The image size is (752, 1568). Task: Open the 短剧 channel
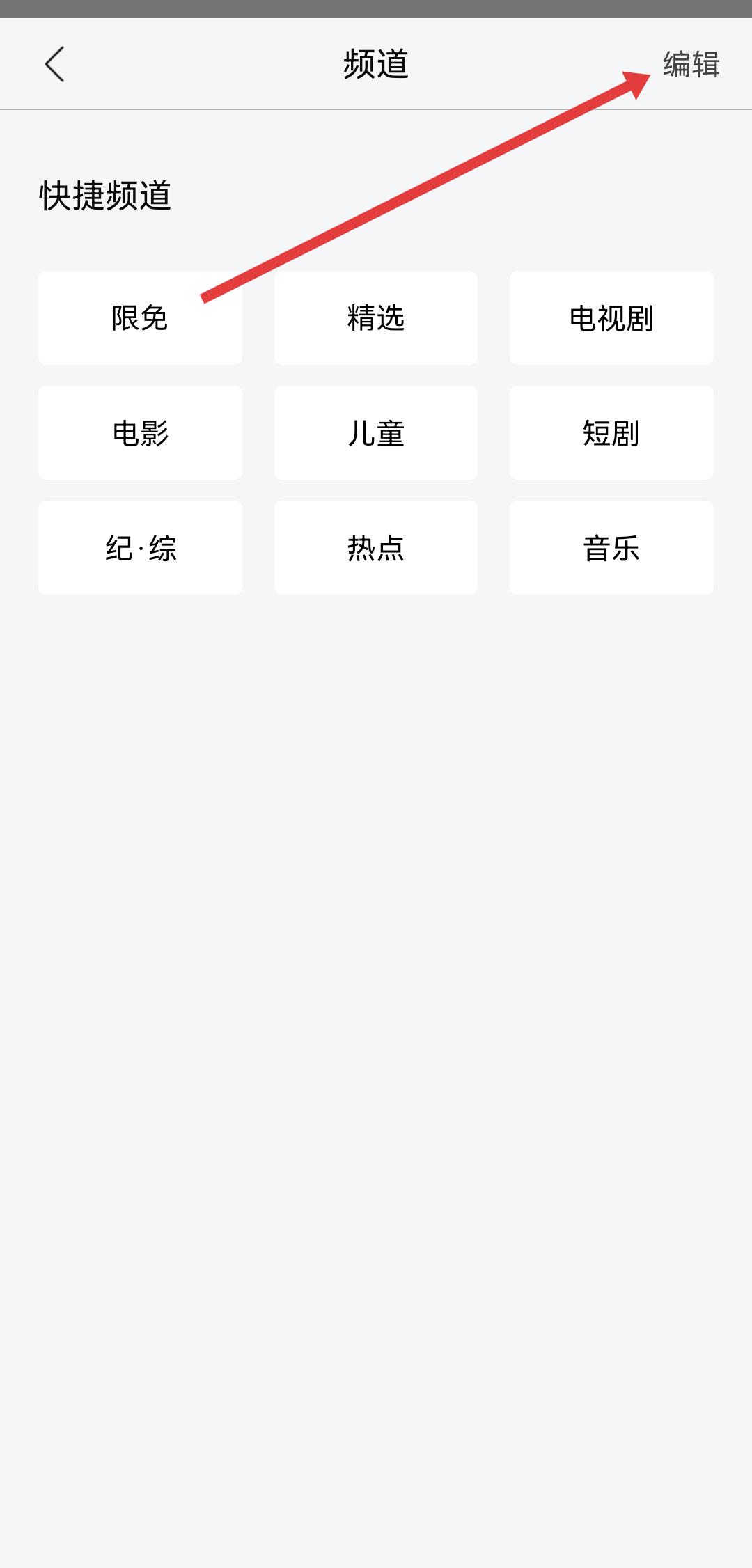tap(611, 433)
